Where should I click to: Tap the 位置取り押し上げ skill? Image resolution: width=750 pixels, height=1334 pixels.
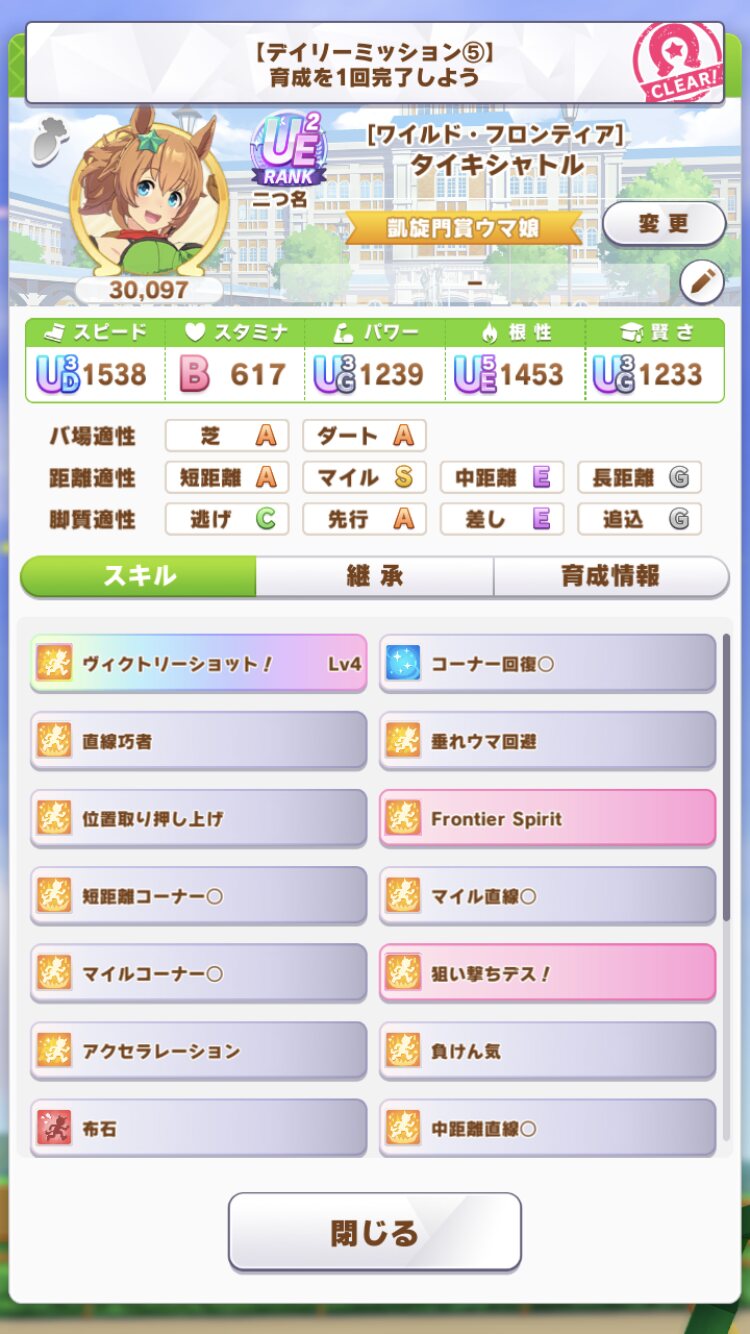tap(198, 818)
